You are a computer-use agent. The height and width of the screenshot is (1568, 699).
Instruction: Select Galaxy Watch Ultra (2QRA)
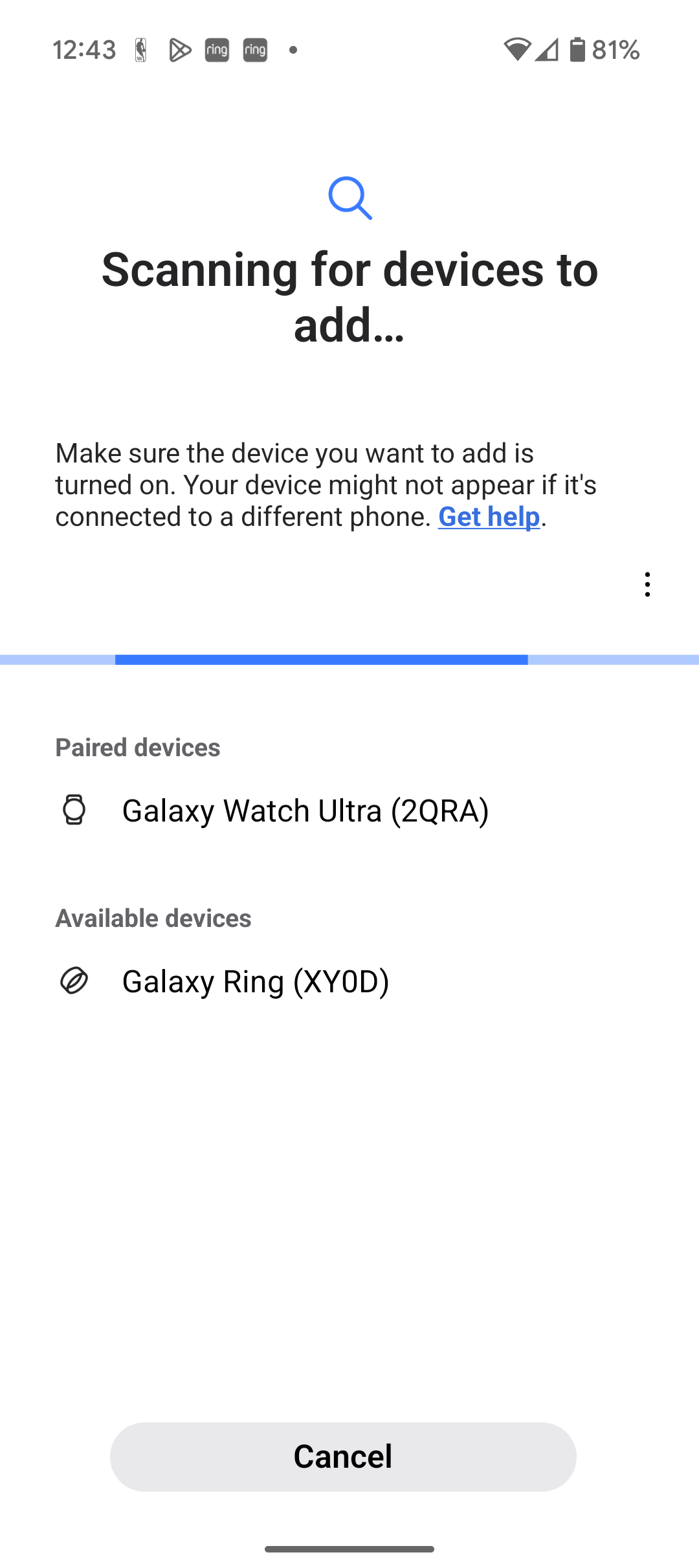coord(349,811)
